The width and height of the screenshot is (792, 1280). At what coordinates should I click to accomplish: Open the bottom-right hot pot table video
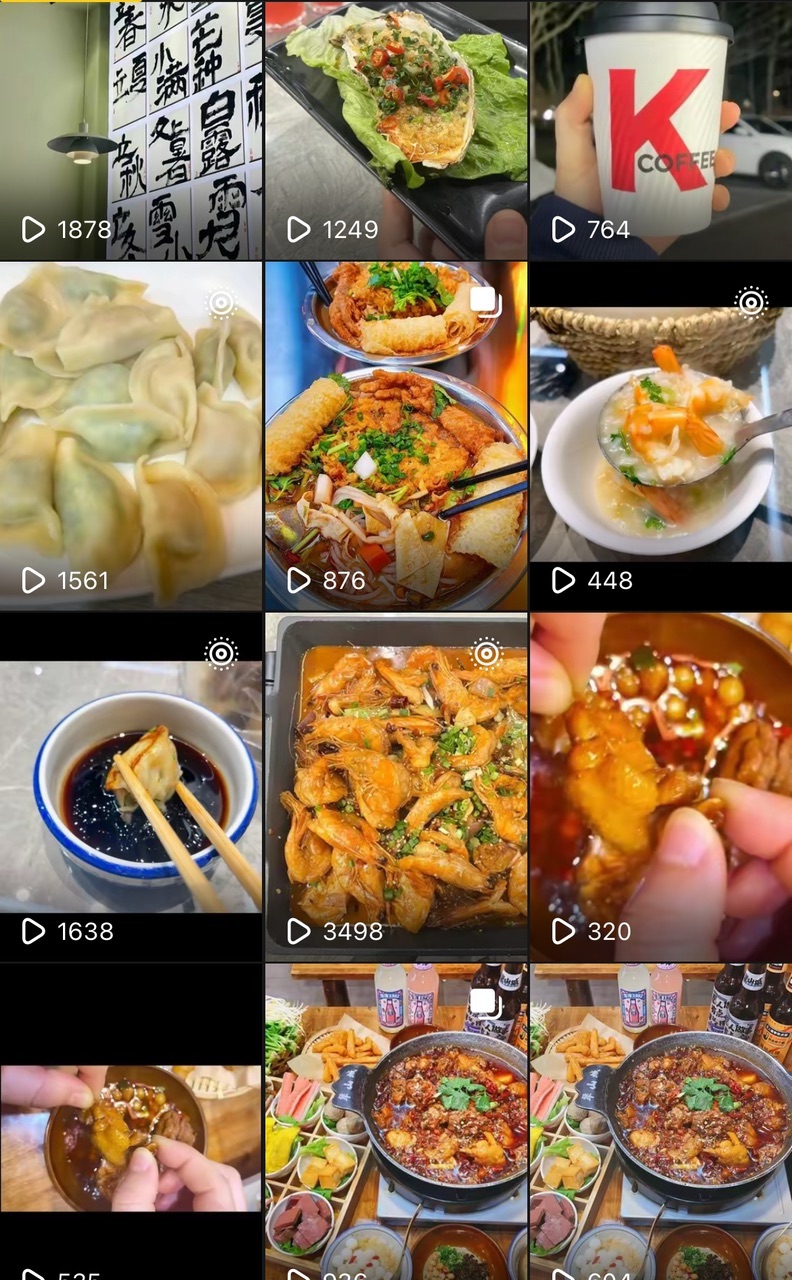[661, 1120]
